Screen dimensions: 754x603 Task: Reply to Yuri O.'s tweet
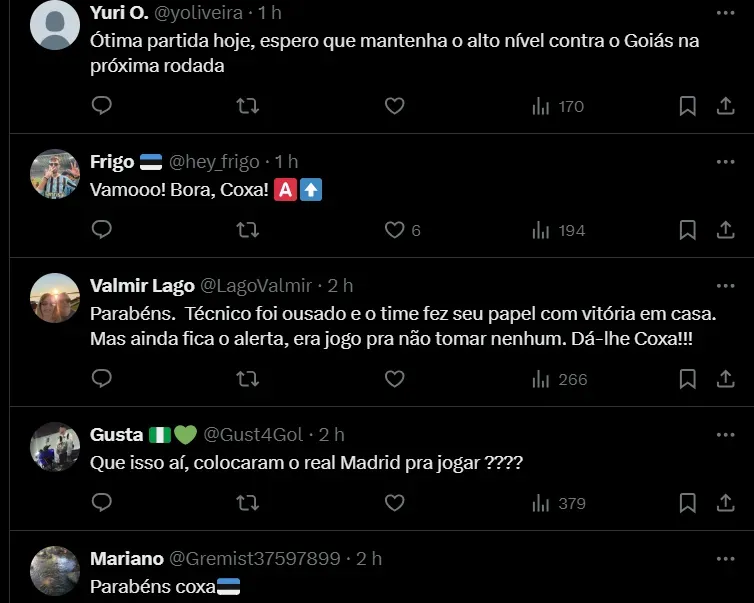coord(101,106)
